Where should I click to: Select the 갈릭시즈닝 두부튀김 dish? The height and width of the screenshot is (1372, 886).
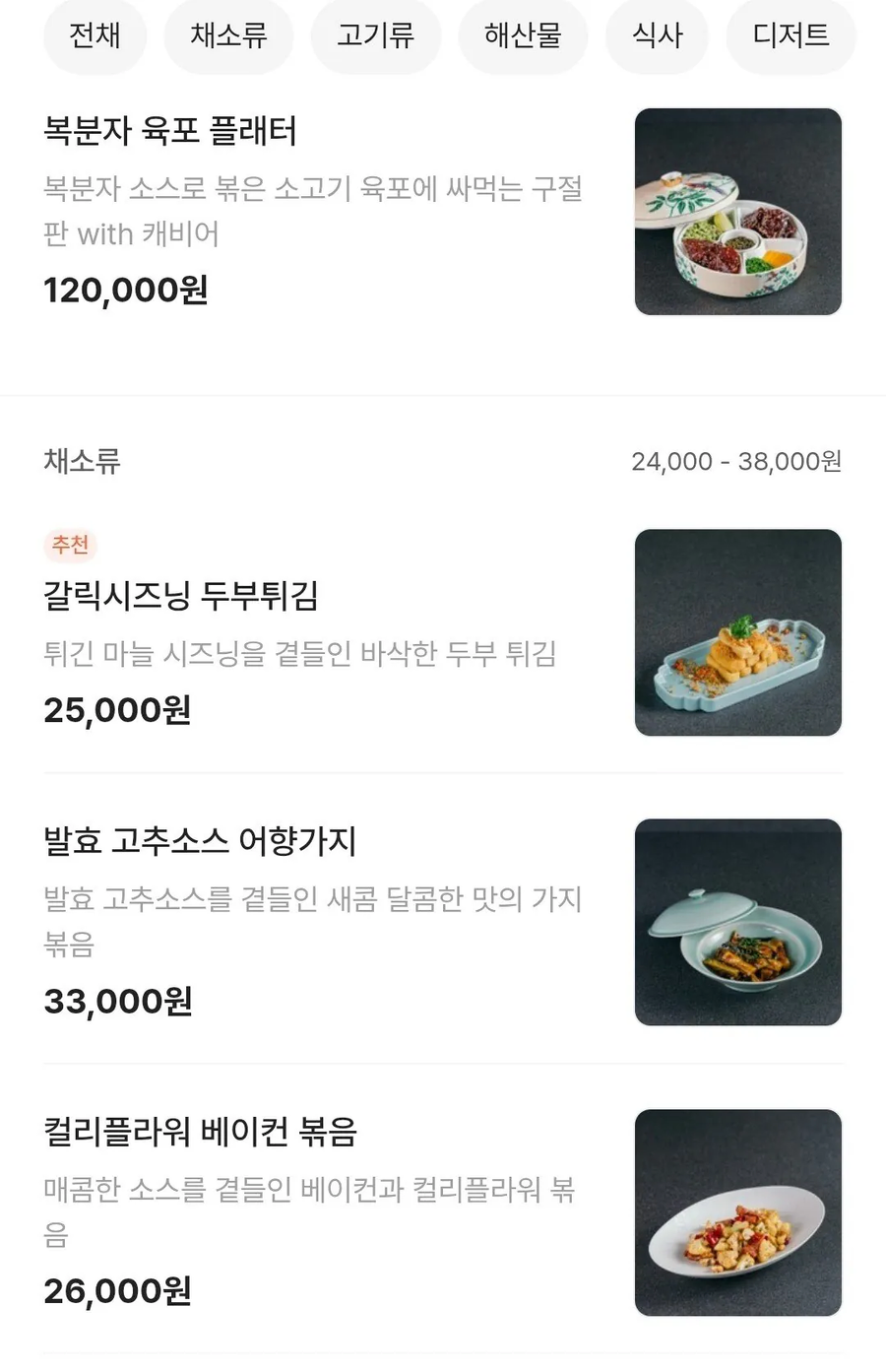pos(180,597)
